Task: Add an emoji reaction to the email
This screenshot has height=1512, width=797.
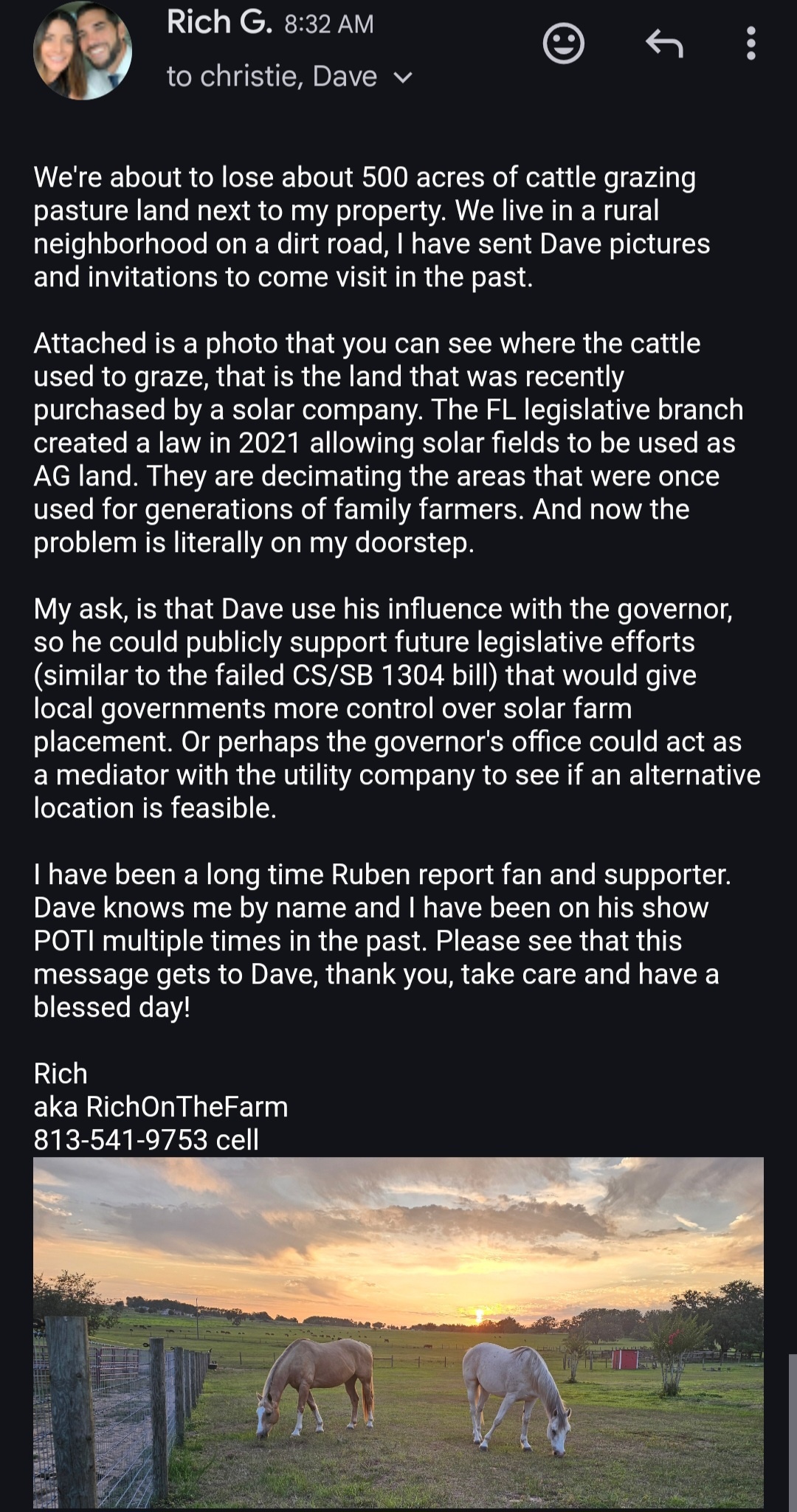Action: 564,44
